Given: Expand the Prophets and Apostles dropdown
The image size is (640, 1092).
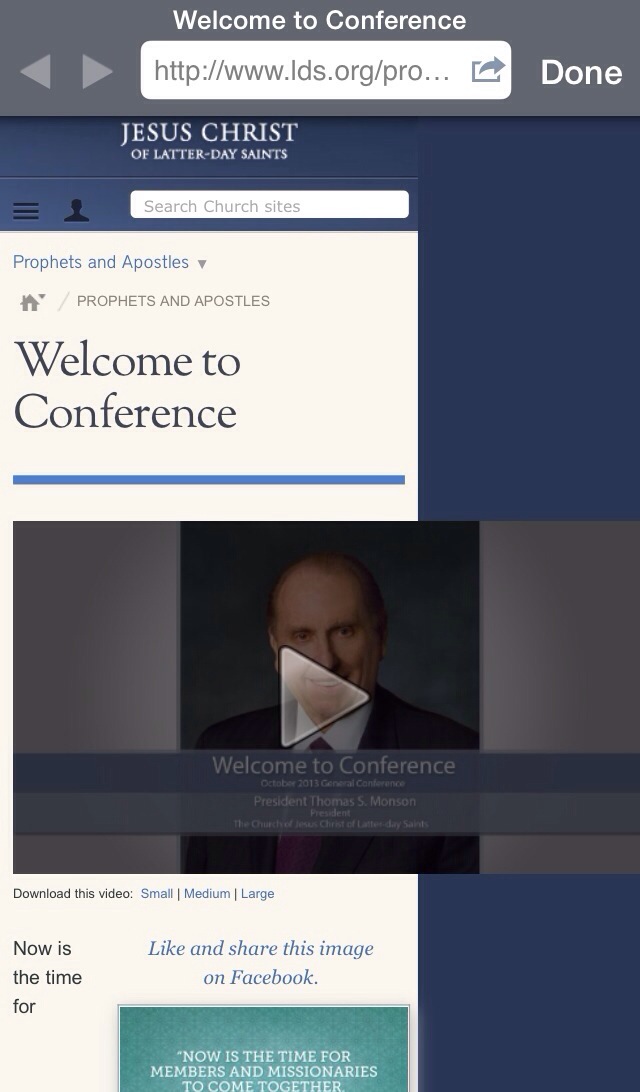Looking at the screenshot, I should (x=110, y=263).
